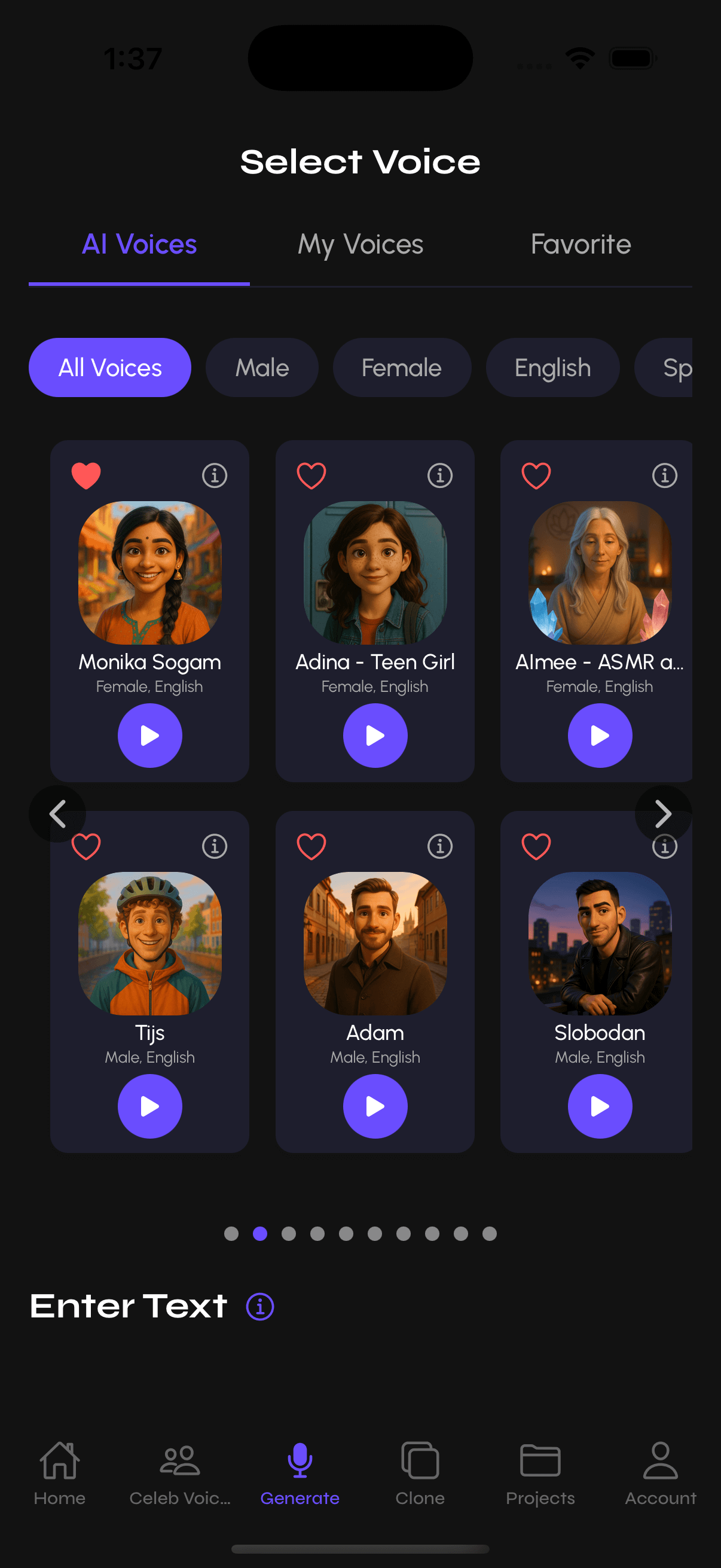The width and height of the screenshot is (721, 1568).
Task: Apply the English language filter
Action: [552, 368]
